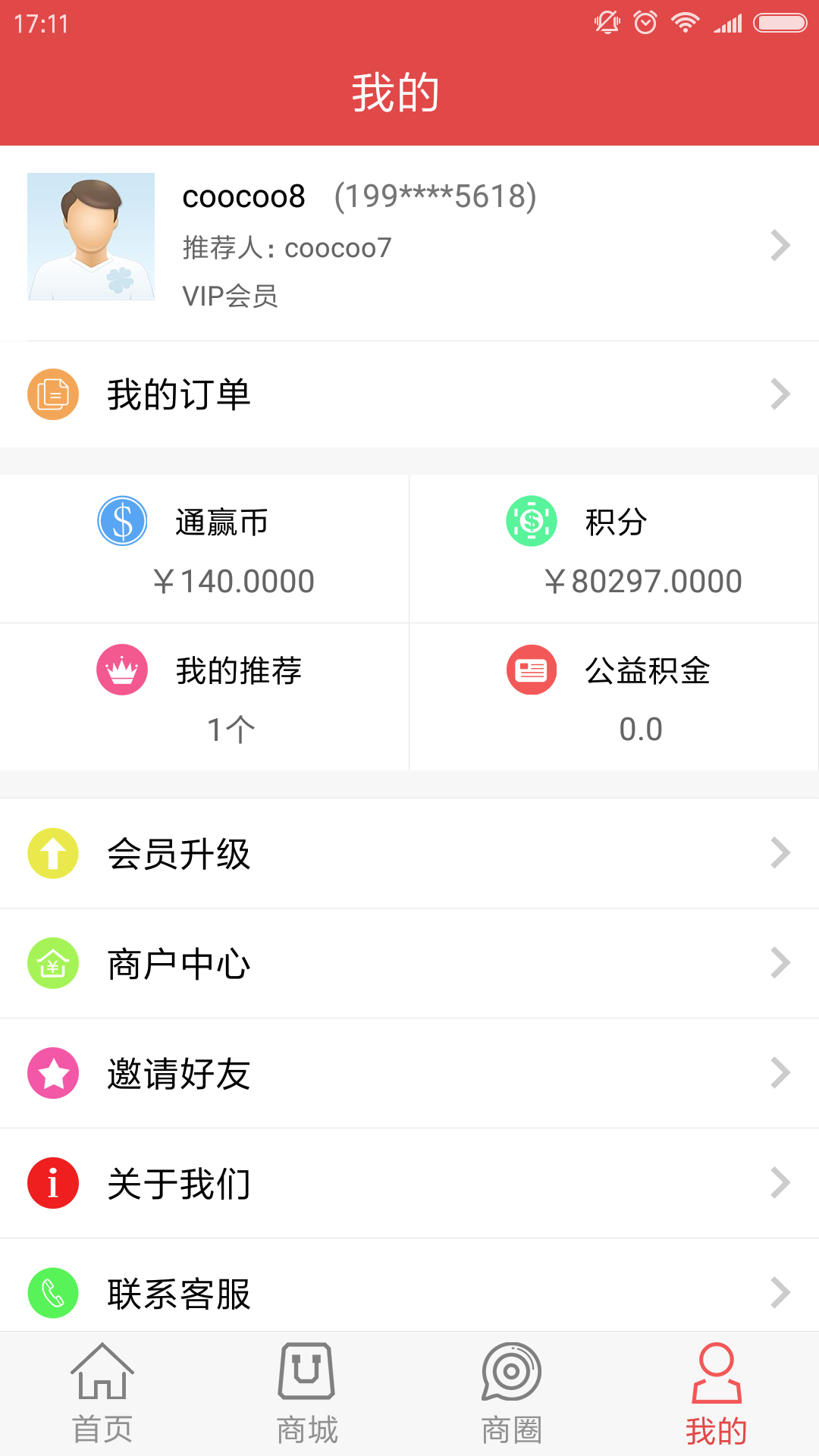Go to 商户中心 merchant center
Viewport: 819px width, 1456px height.
click(x=409, y=963)
